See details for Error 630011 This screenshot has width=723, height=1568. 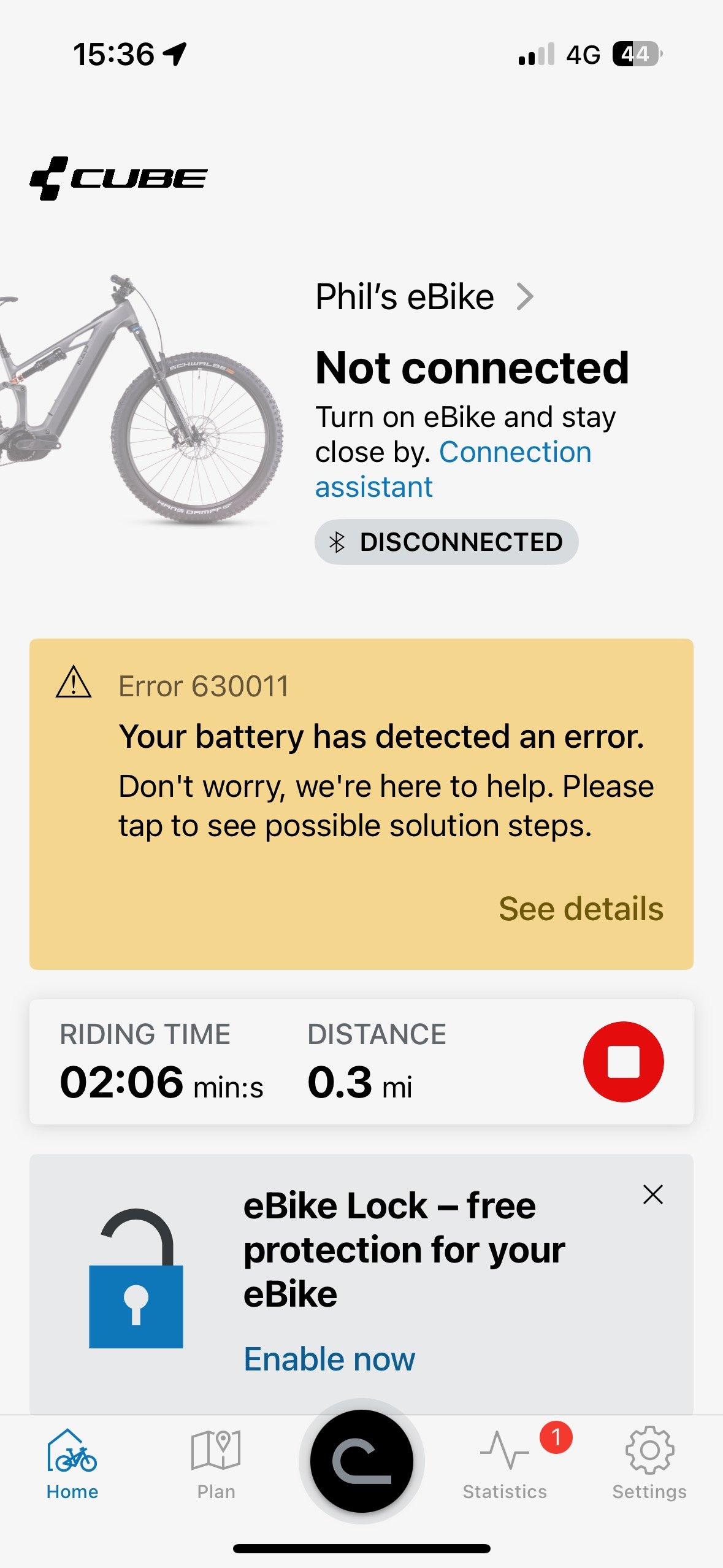(x=581, y=909)
